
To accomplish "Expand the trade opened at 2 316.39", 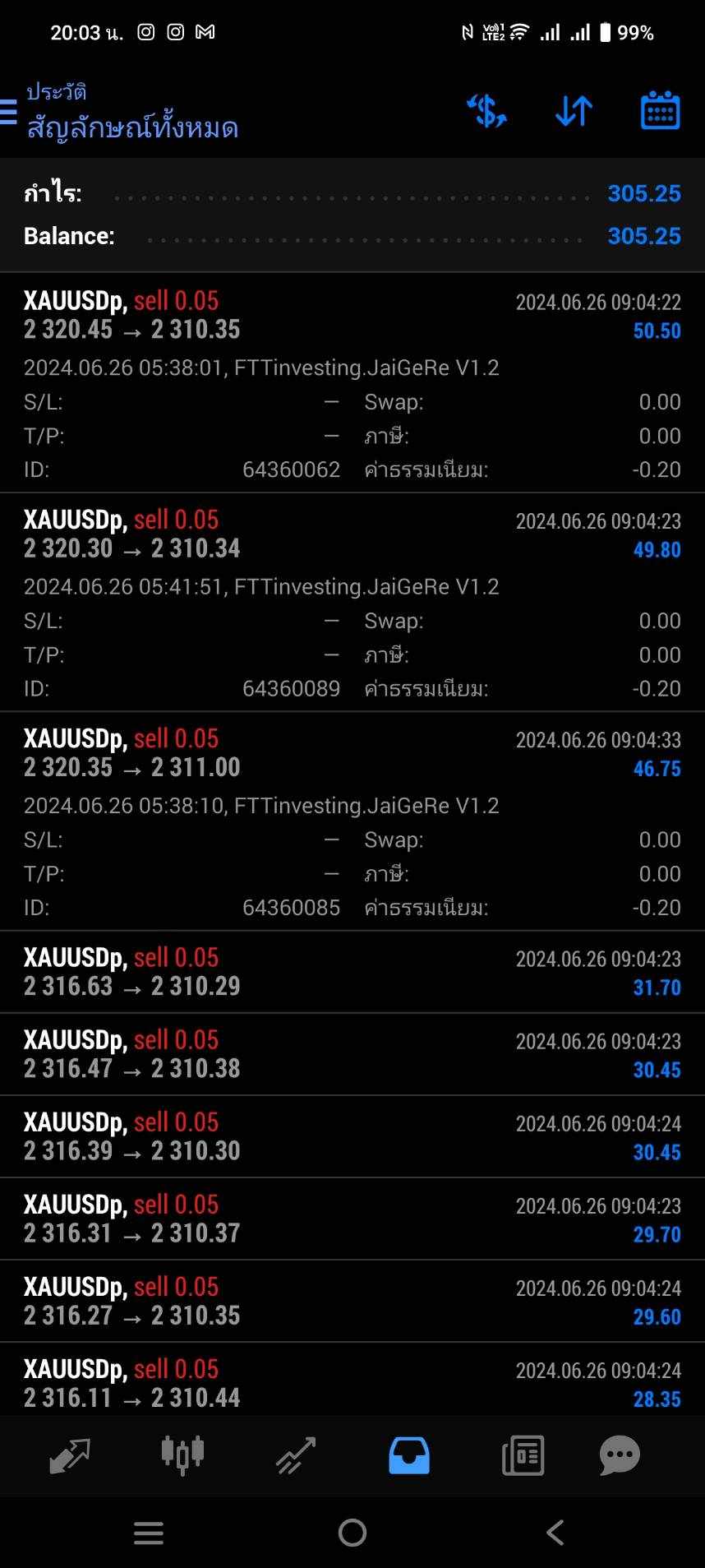I will (352, 1136).
